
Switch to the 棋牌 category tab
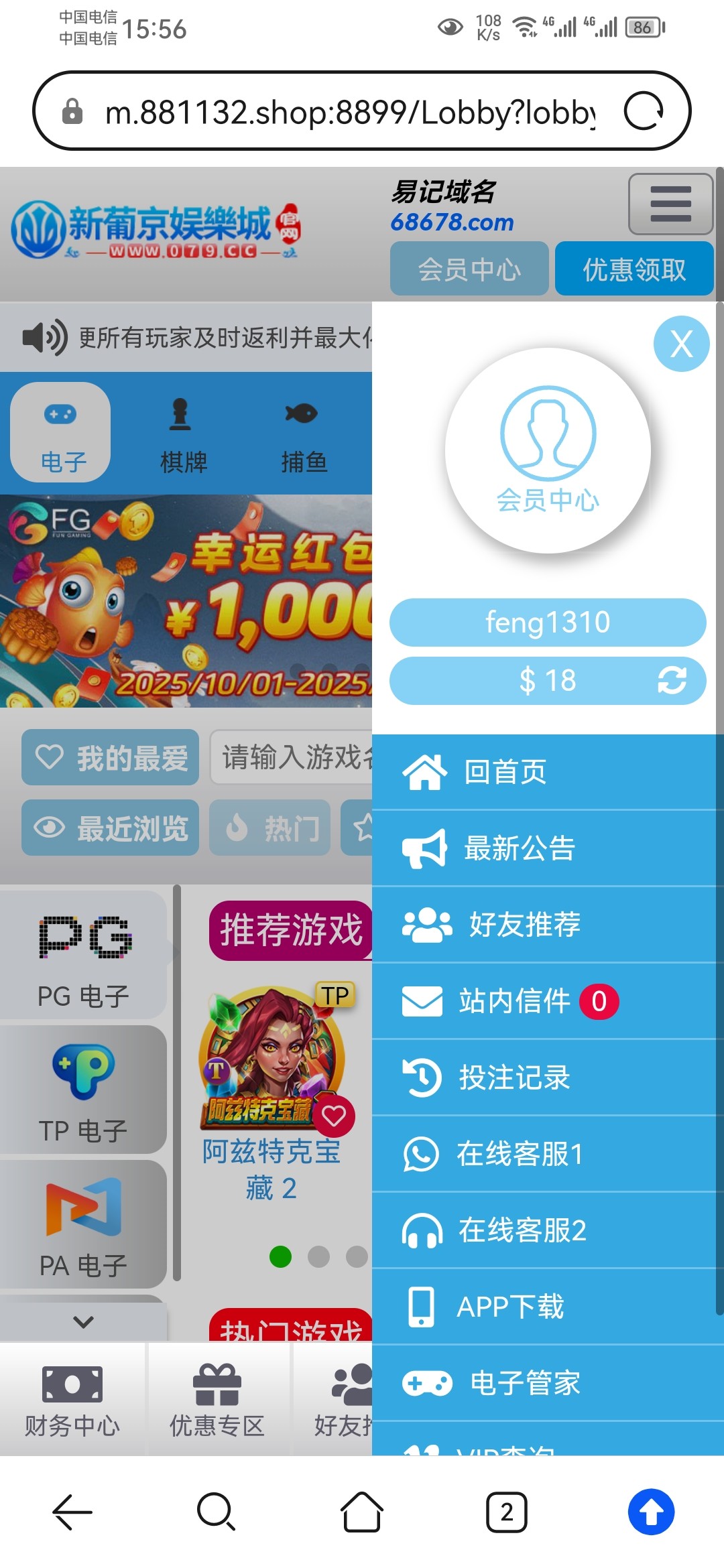[183, 432]
